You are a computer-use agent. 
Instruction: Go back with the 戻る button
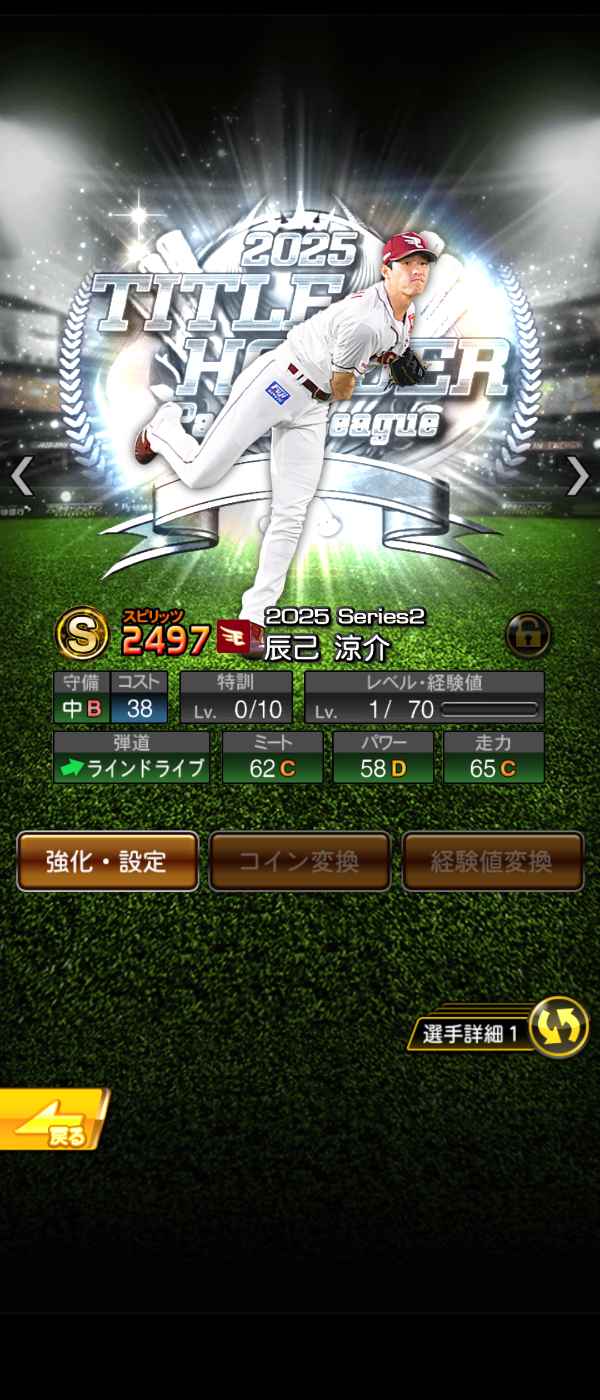52,1120
